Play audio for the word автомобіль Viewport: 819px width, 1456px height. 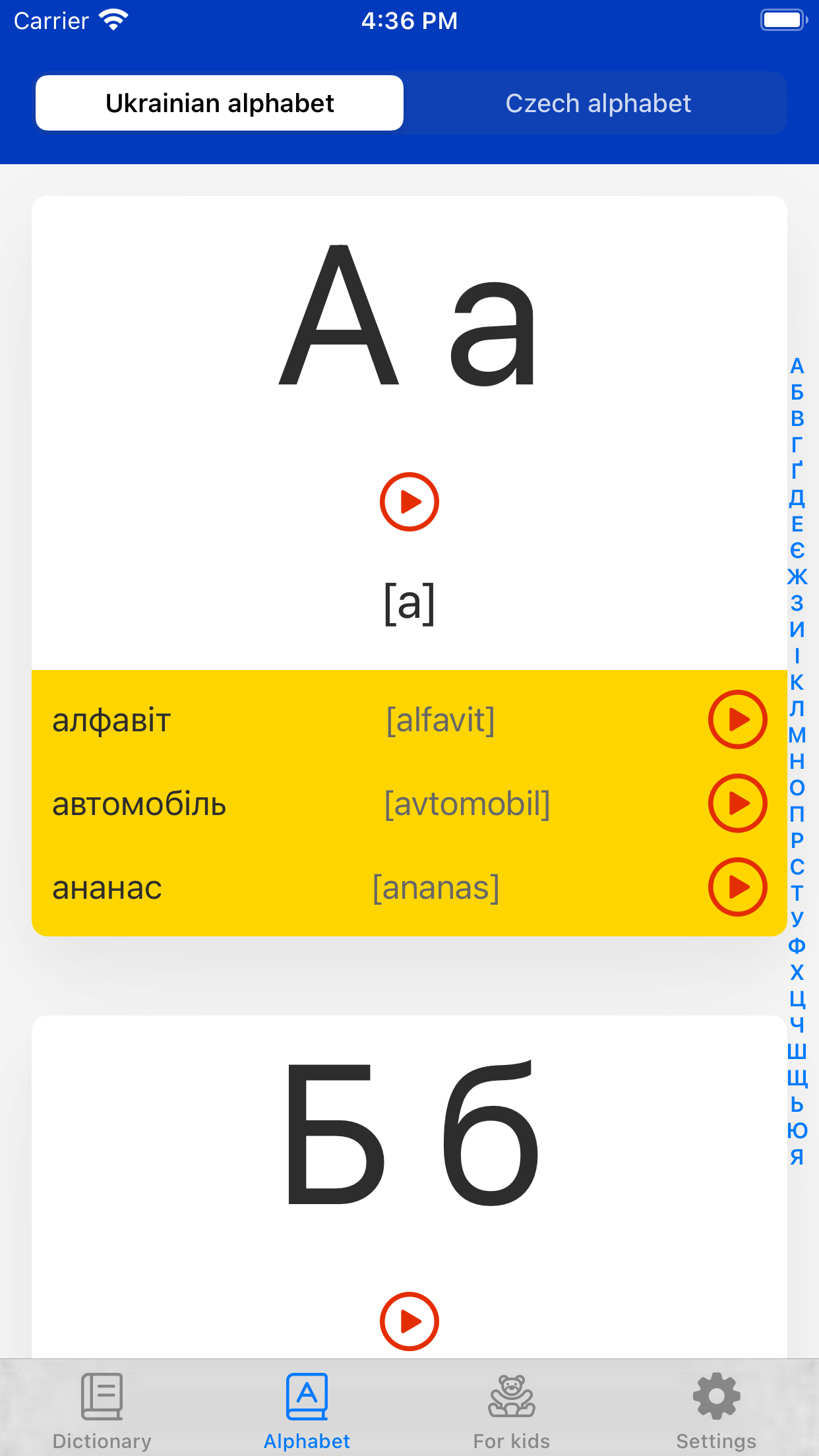738,803
